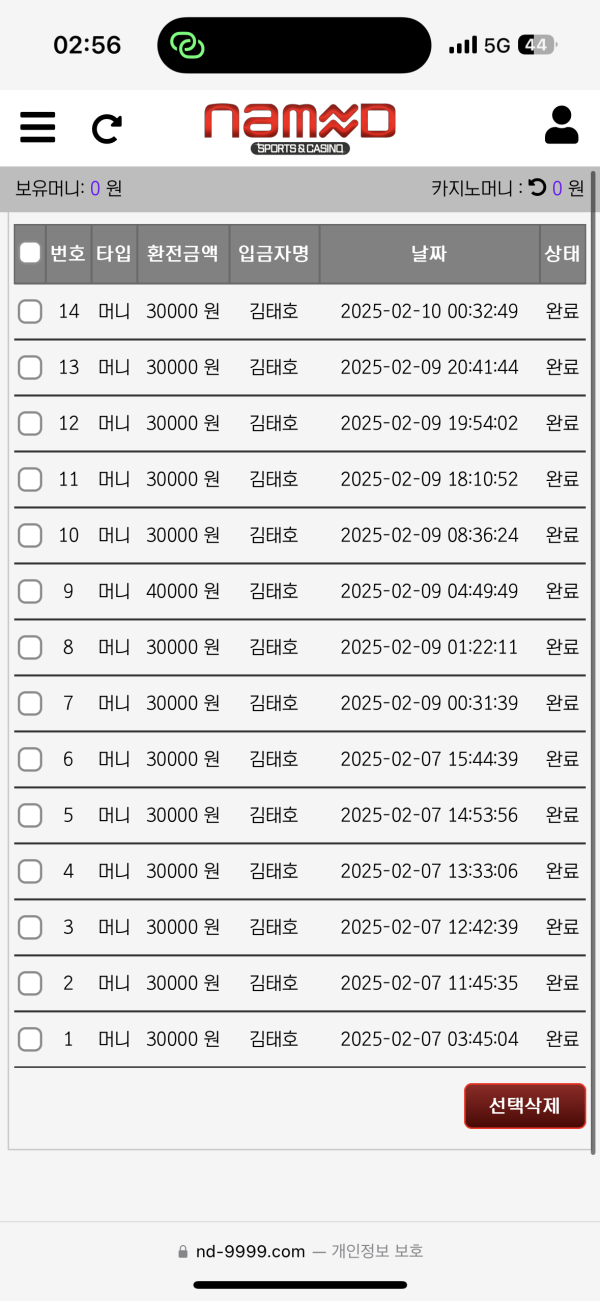The height and width of the screenshot is (1301, 600).
Task: Tick the select-all checkbox in the header
Action: click(x=30, y=253)
